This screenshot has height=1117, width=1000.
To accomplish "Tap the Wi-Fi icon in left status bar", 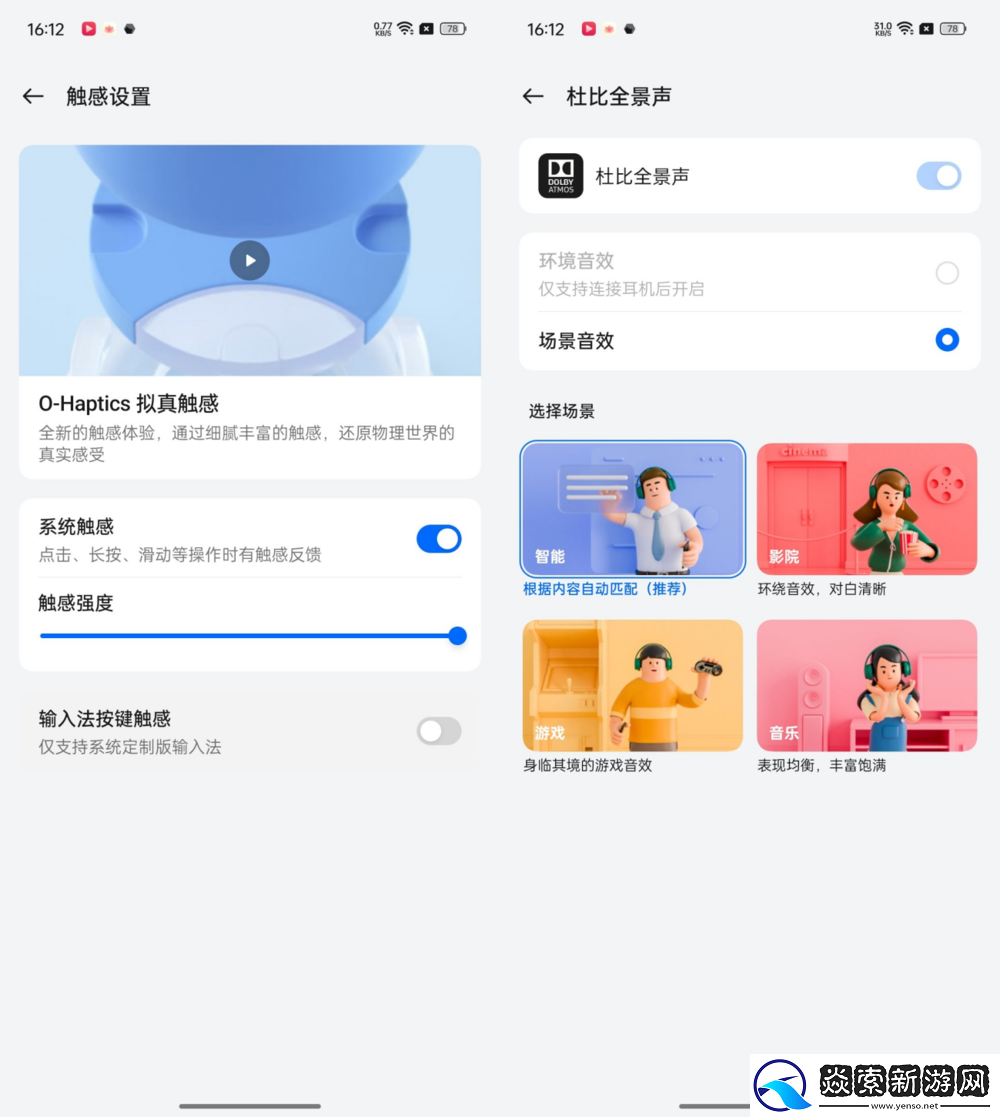I will [402, 28].
